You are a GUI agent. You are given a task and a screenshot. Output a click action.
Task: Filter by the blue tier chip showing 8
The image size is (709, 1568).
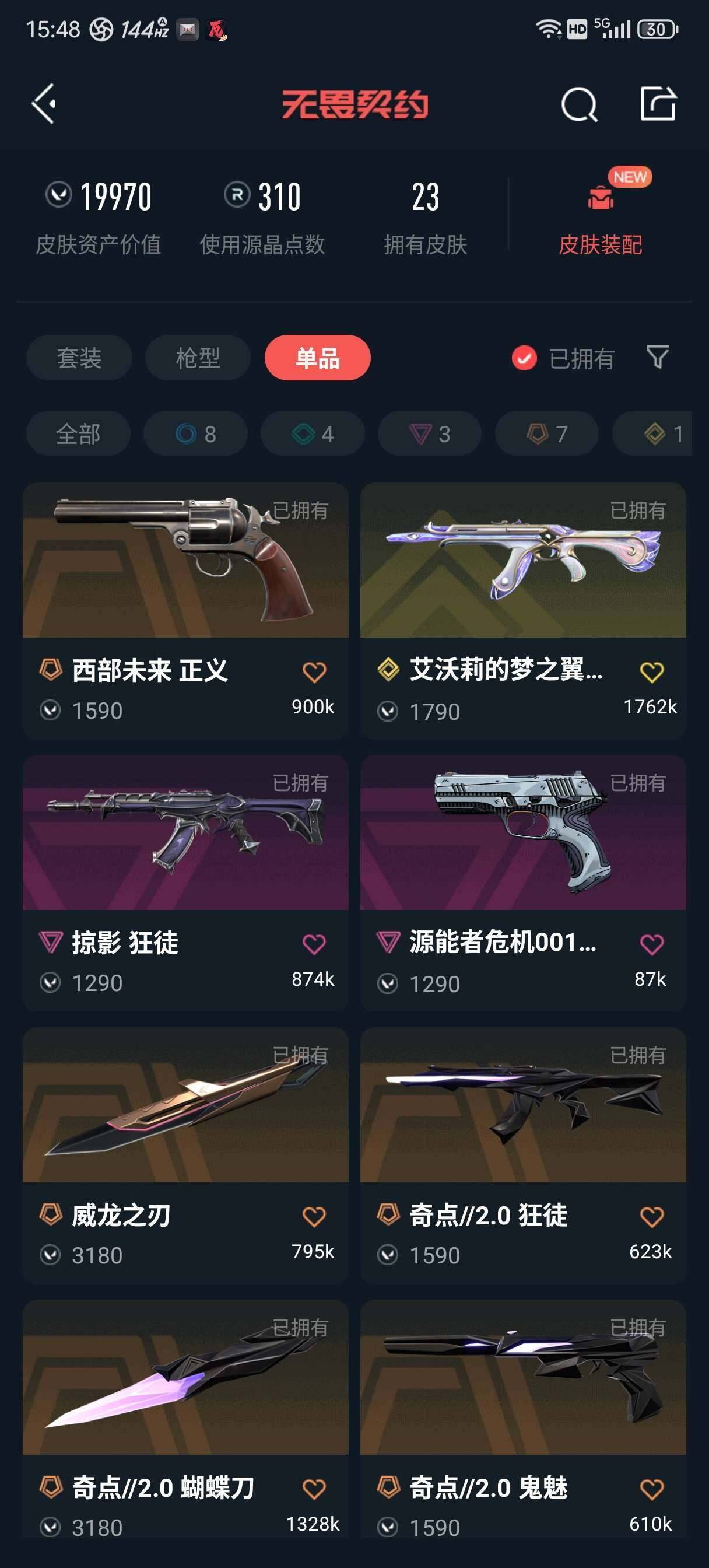195,433
